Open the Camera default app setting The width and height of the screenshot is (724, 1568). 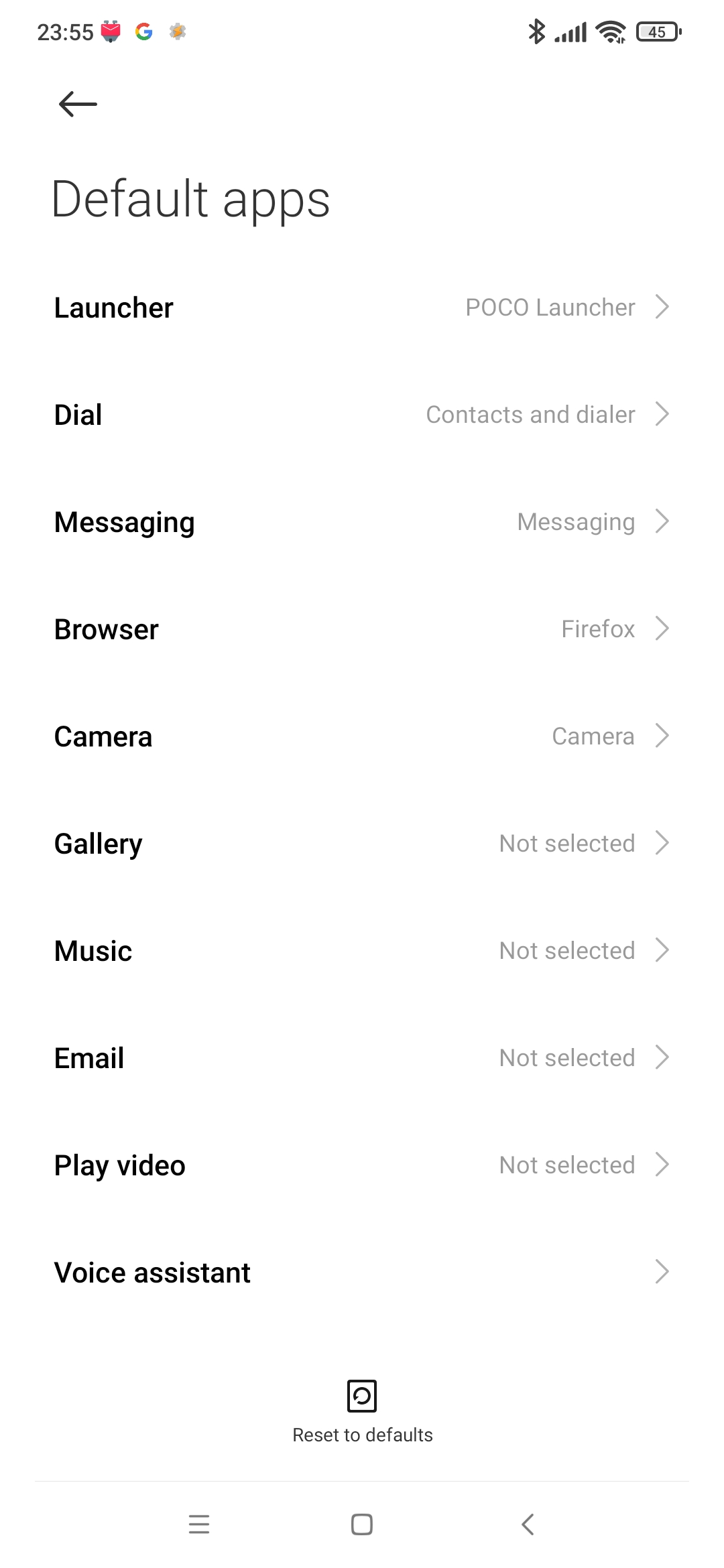pos(362,736)
